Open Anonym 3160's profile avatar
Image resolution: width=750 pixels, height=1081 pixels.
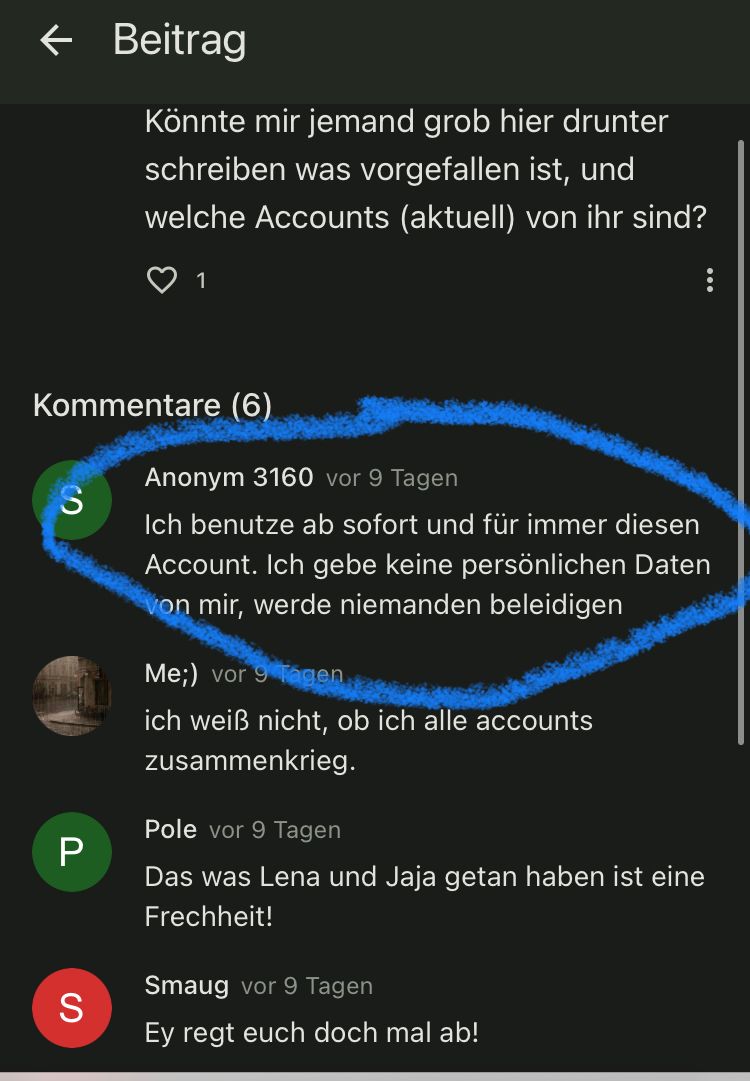tap(71, 500)
